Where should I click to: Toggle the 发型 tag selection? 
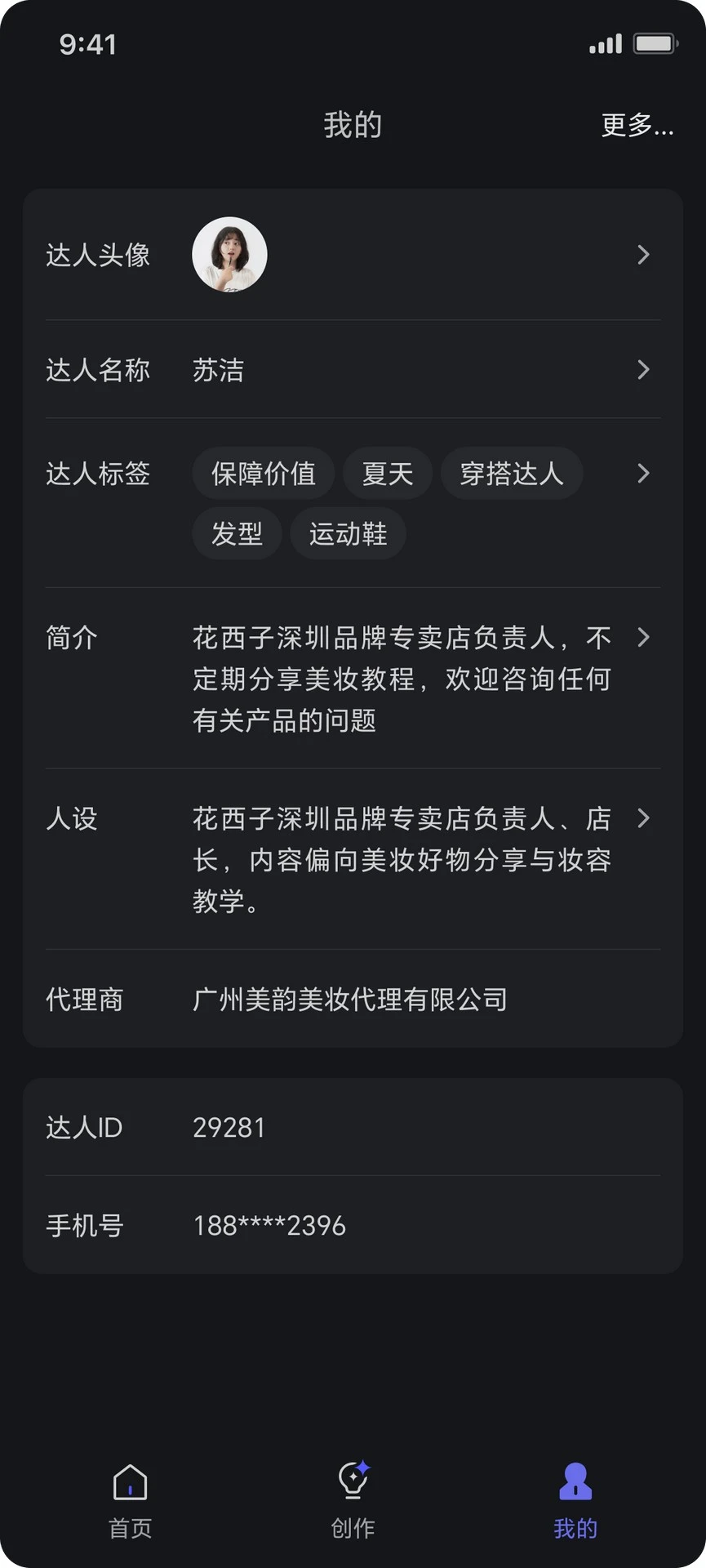[237, 533]
